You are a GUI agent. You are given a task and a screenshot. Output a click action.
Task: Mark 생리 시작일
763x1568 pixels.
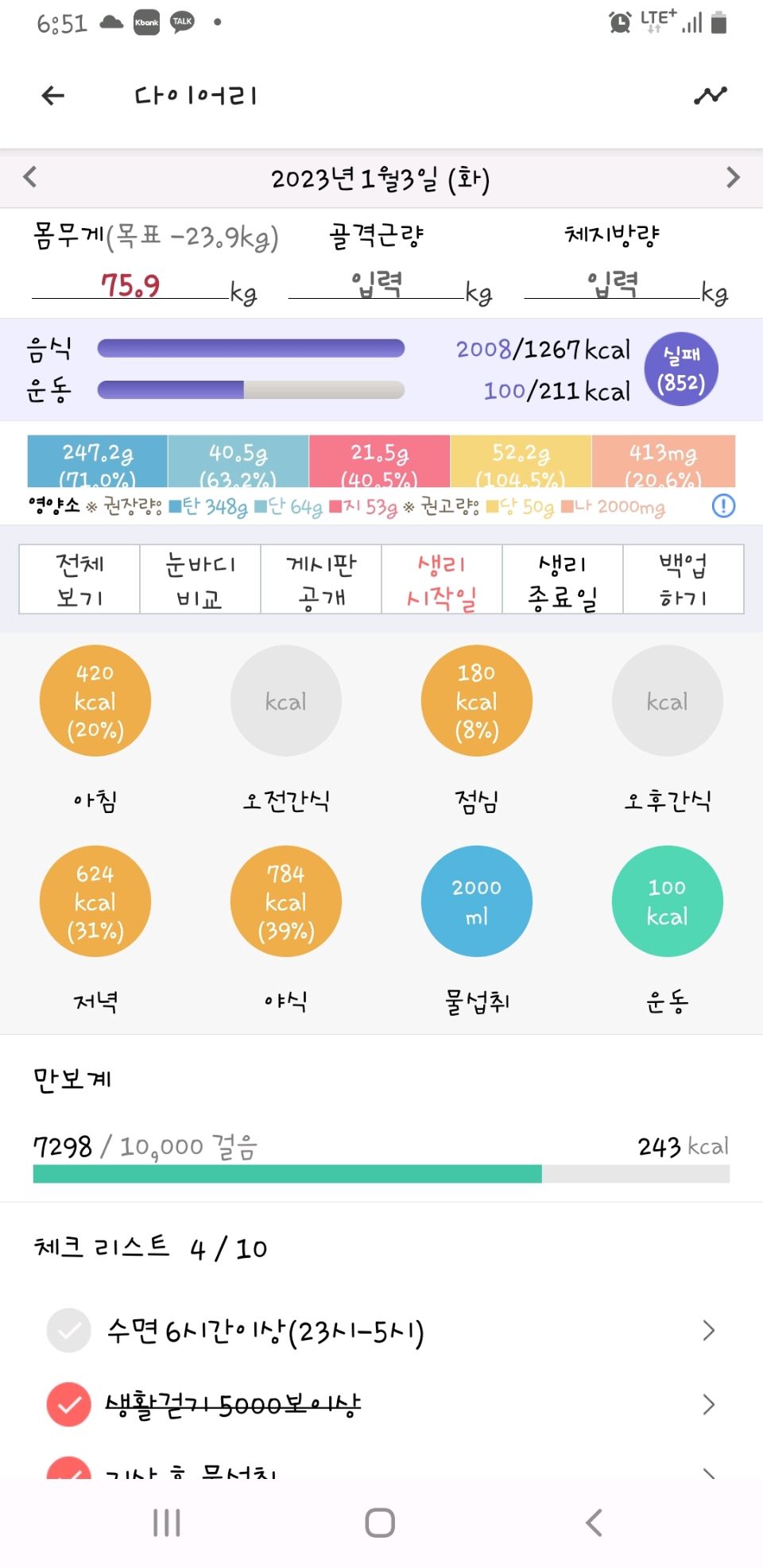click(x=442, y=579)
